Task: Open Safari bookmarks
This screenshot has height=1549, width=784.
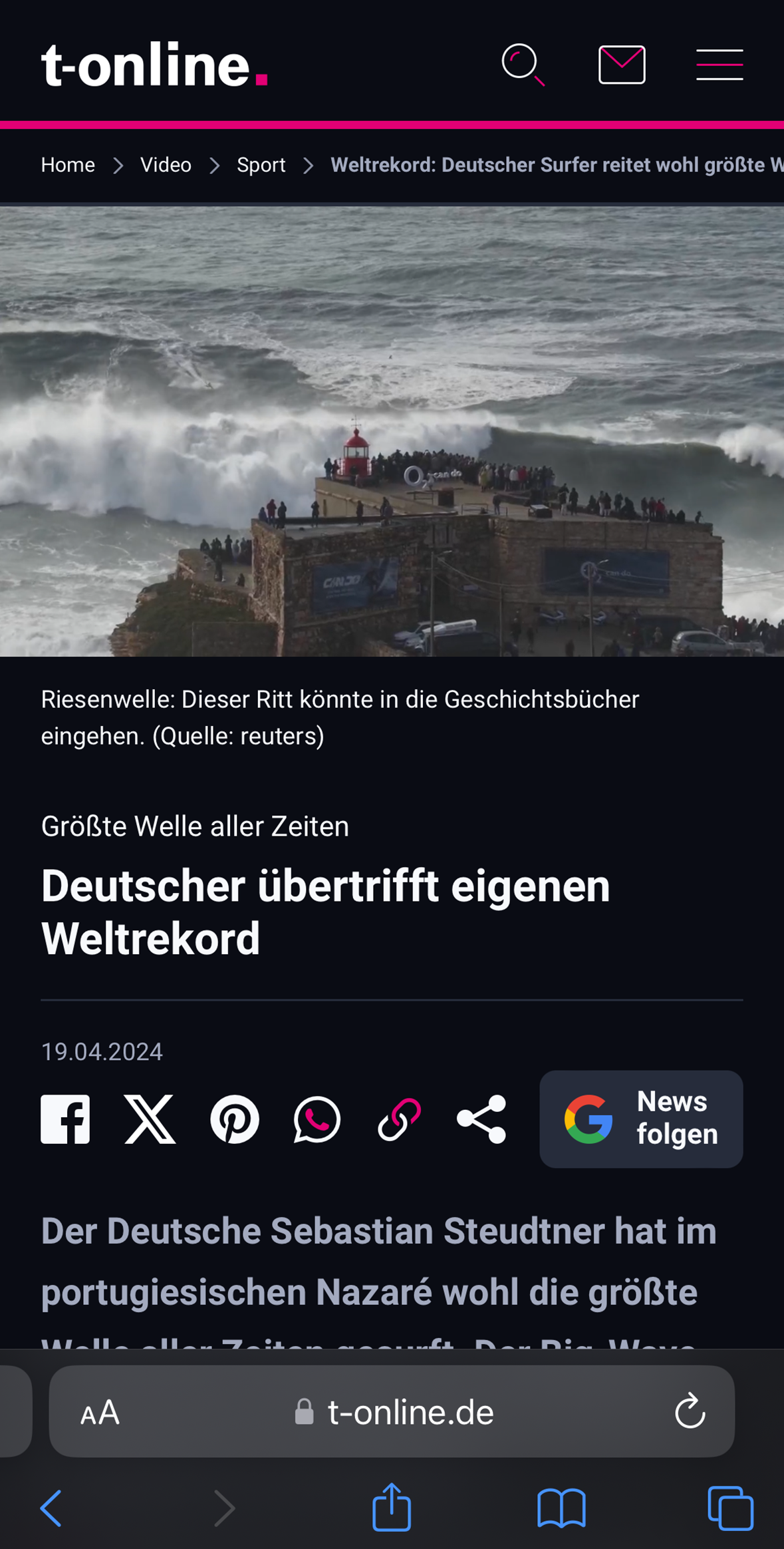Action: [x=561, y=1507]
